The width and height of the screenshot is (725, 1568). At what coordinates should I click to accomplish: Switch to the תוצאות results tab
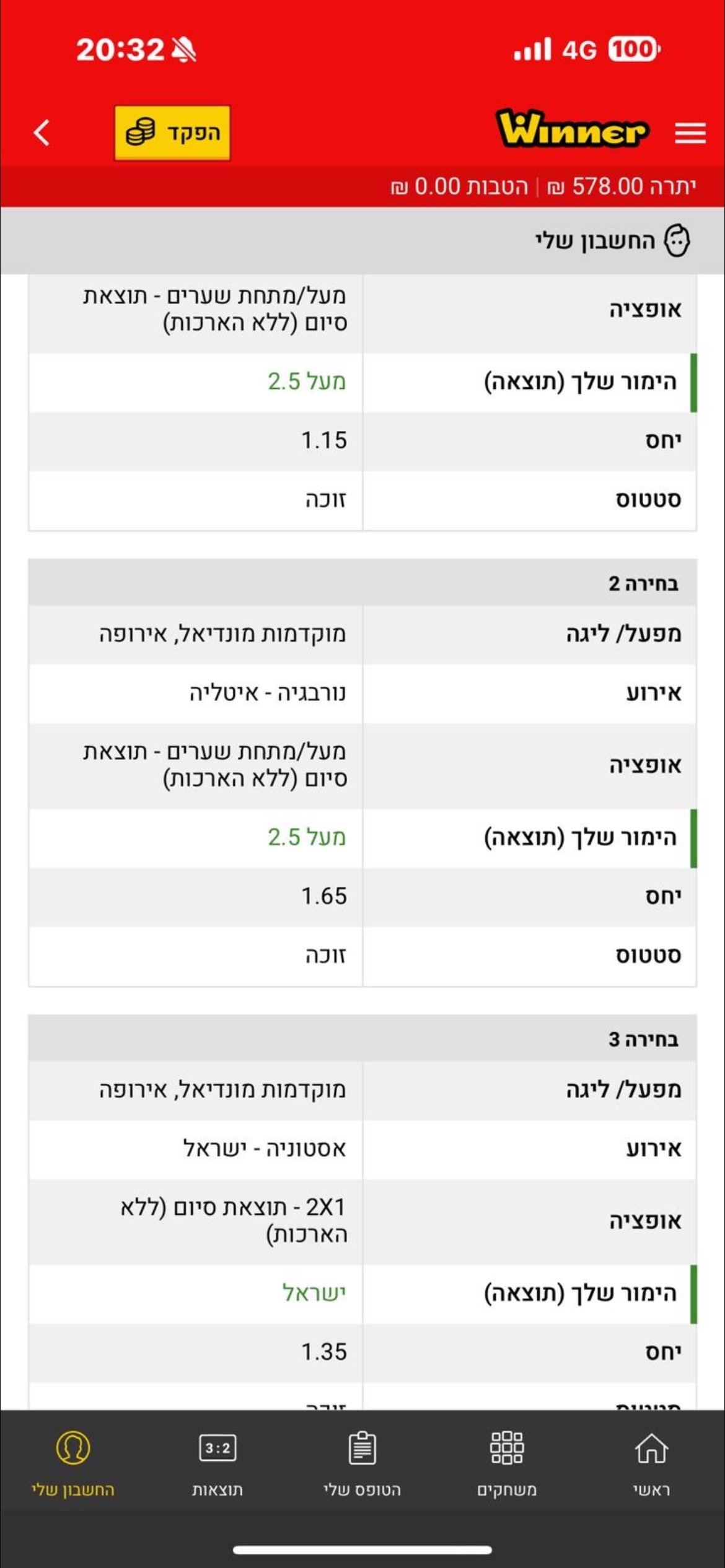[x=217, y=1464]
